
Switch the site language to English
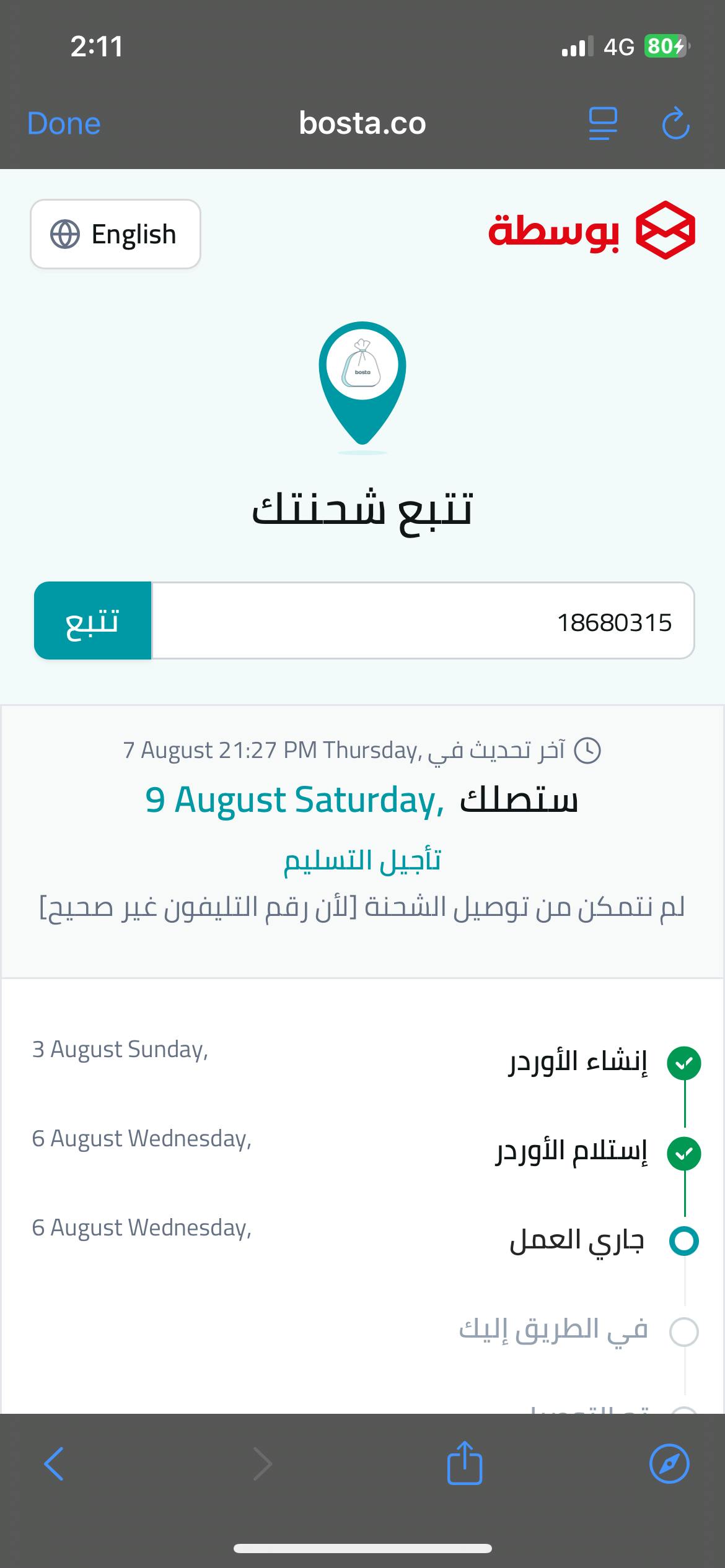[115, 234]
